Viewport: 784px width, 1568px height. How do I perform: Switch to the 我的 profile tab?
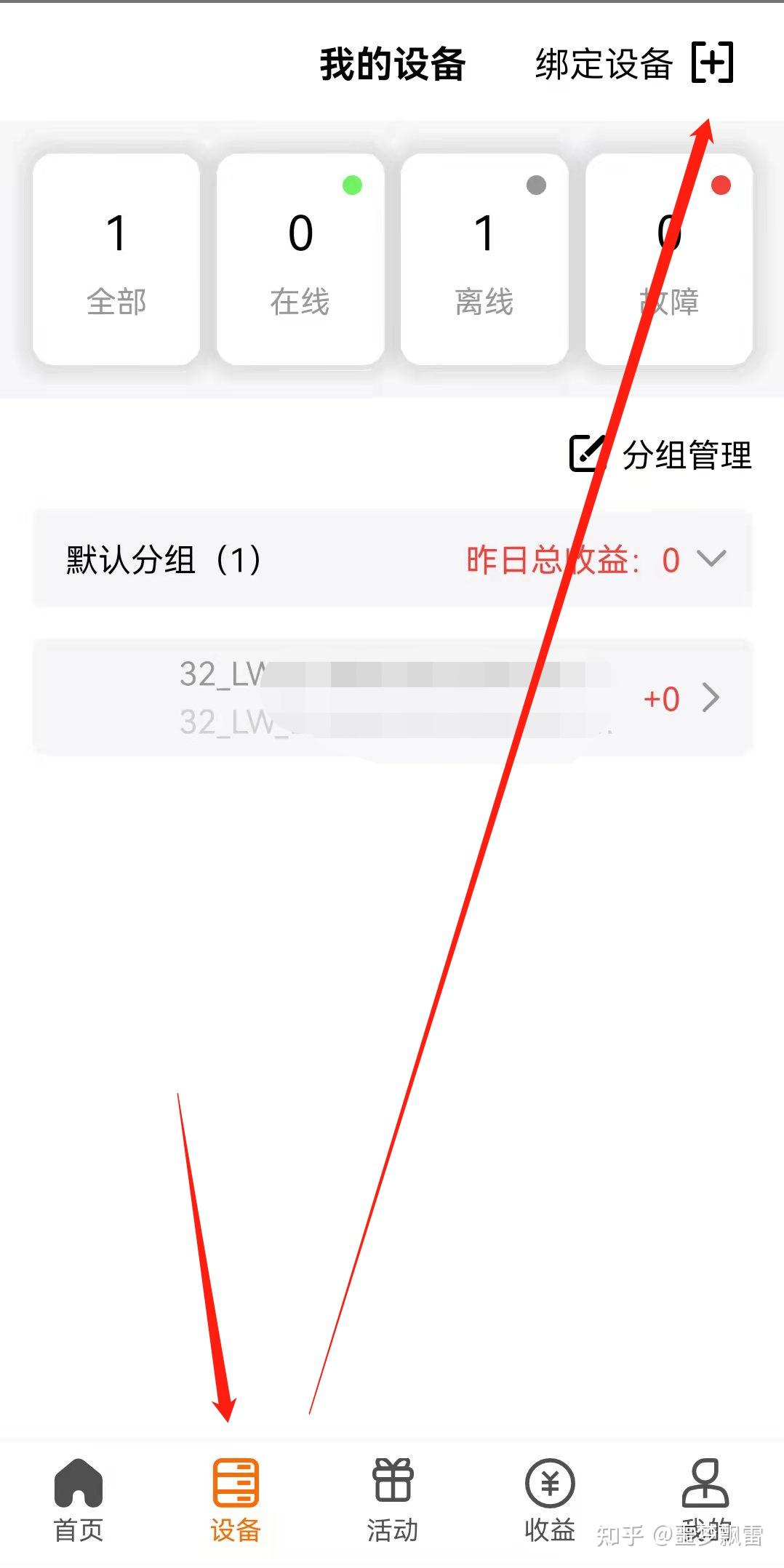705,1500
